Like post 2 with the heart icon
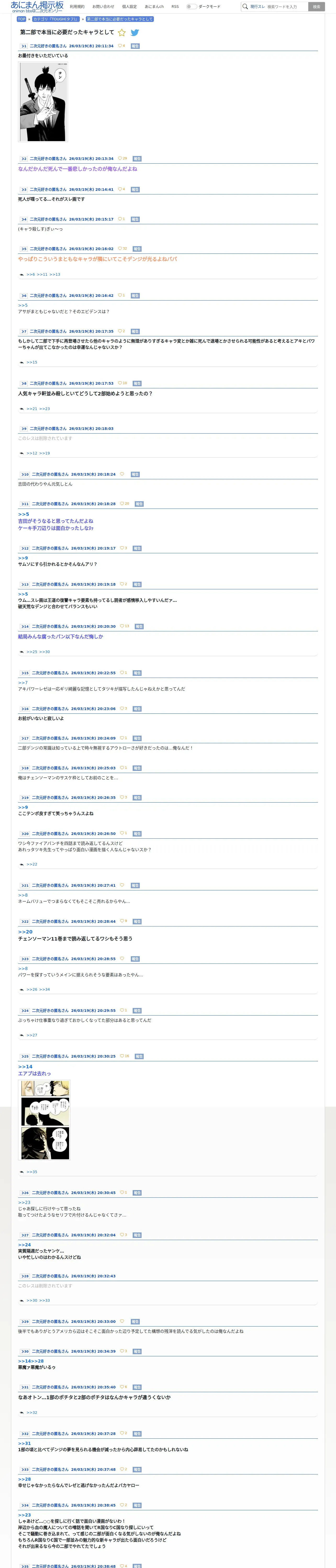Viewport: 336px width, 1568px height. (120, 158)
